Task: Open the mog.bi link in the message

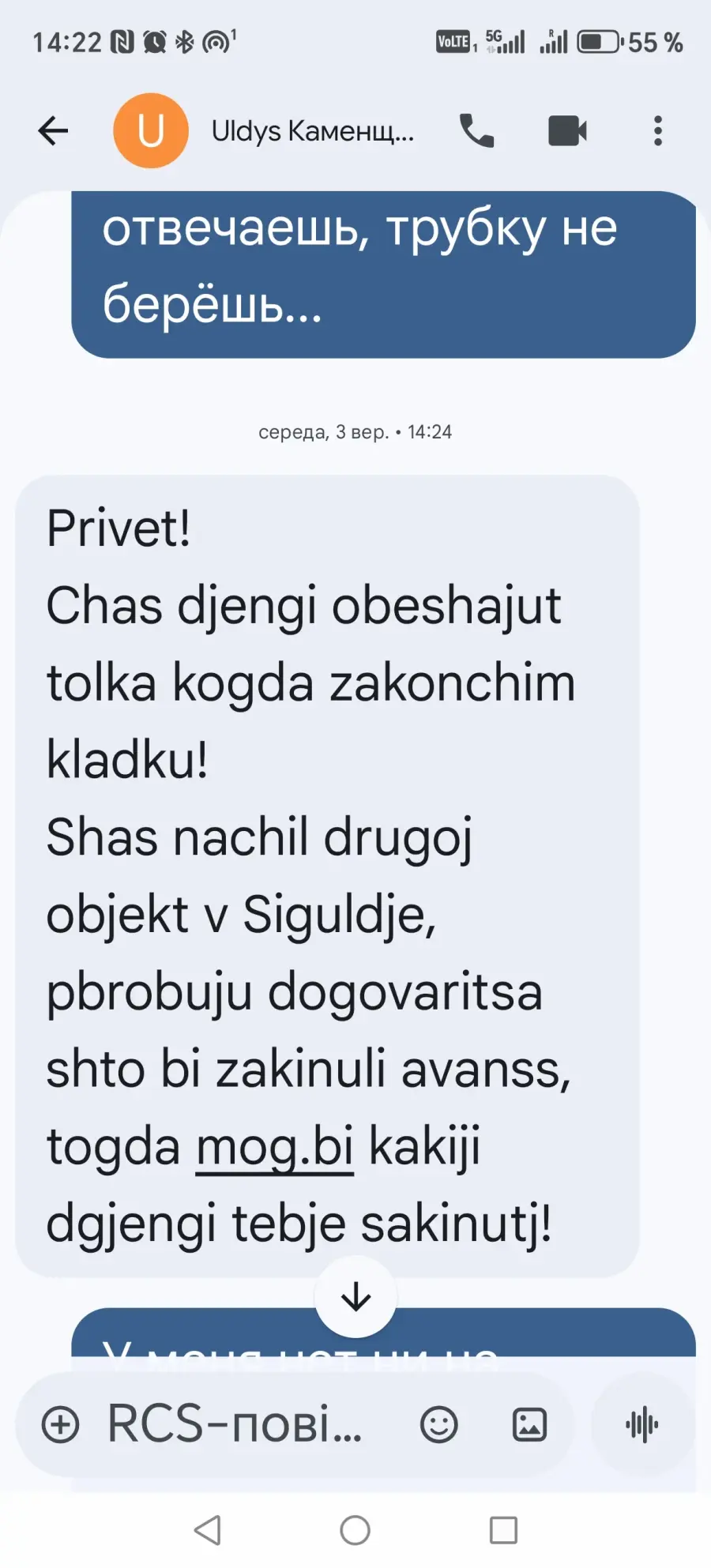Action: 274,1147
